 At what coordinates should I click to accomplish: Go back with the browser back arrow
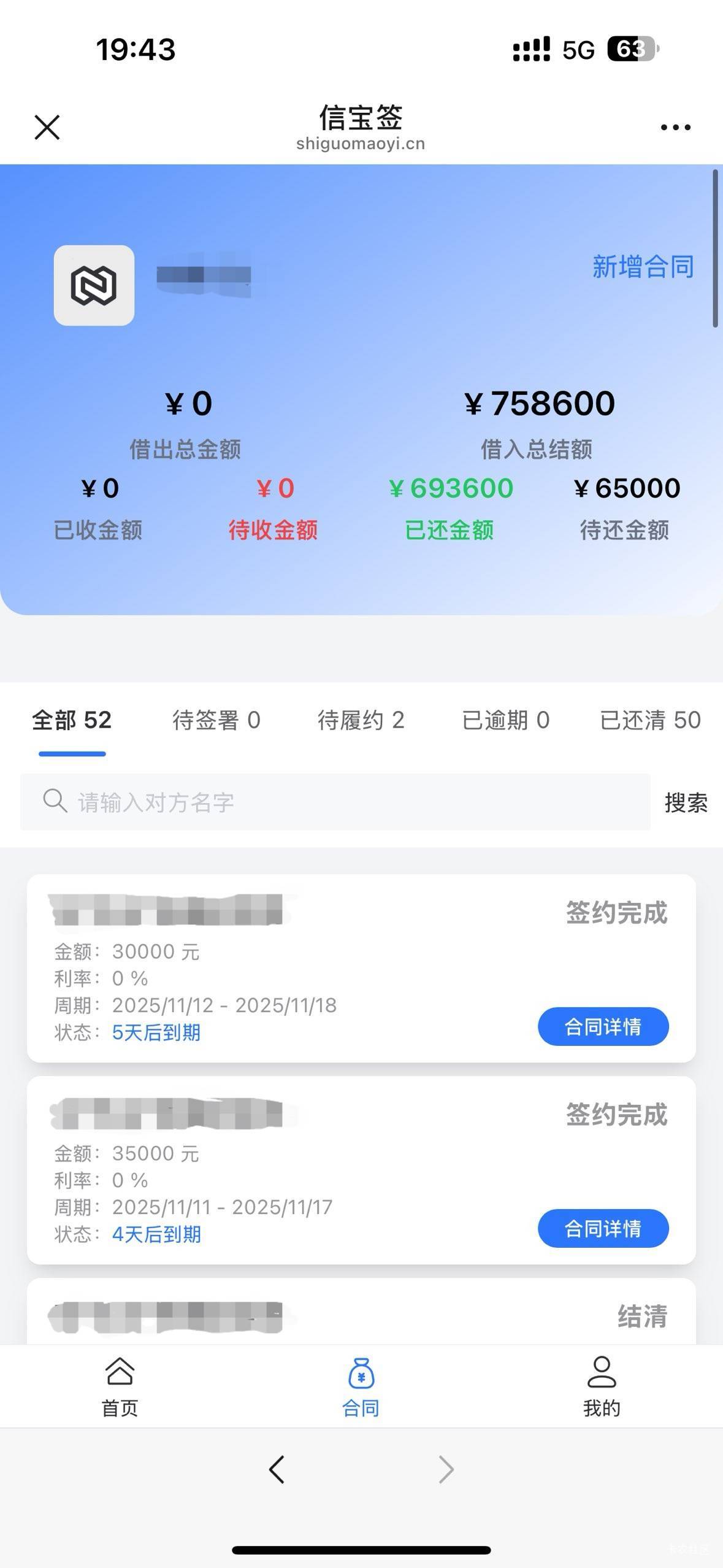point(277,1470)
